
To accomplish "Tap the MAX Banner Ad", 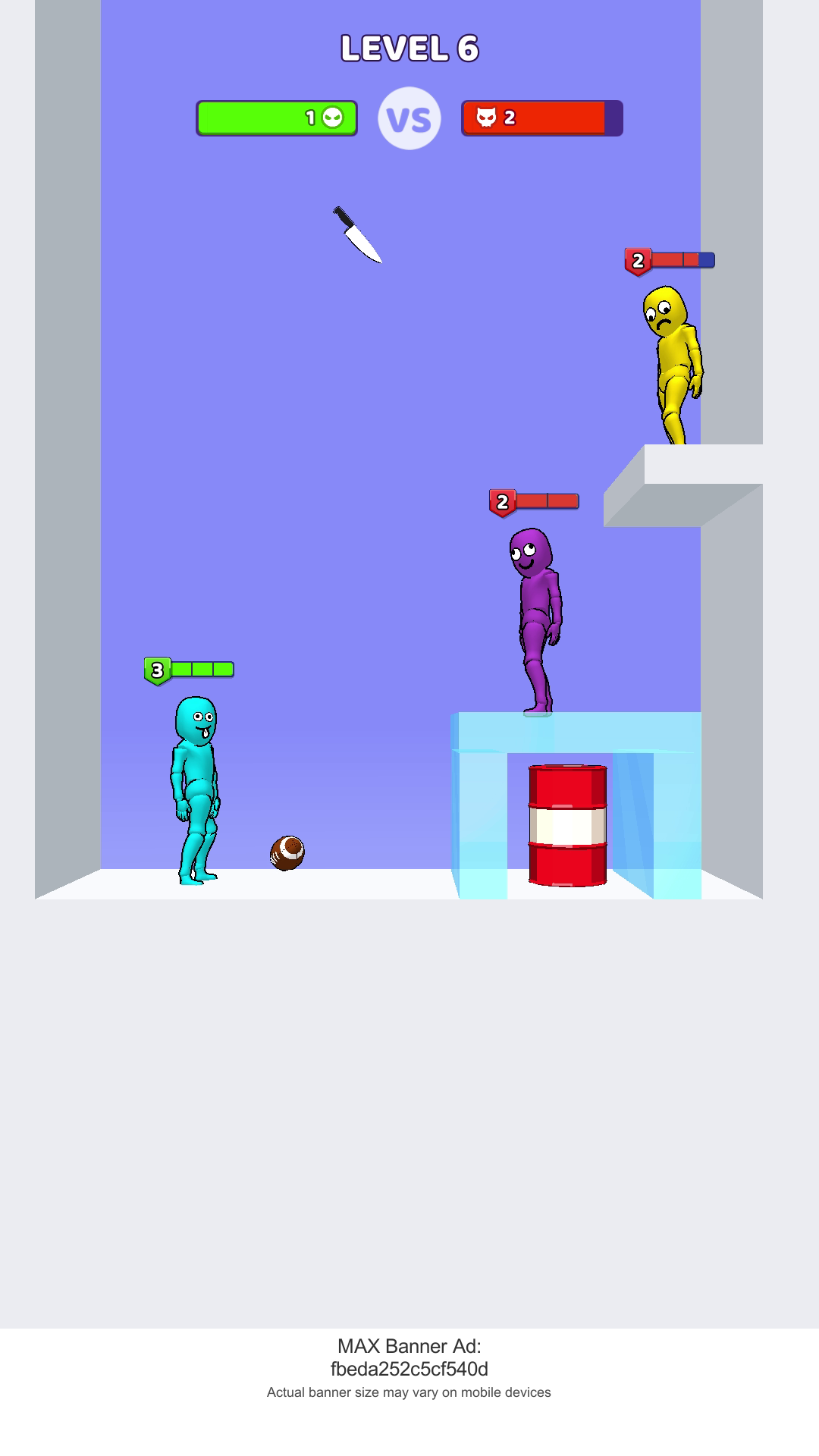I will coord(409,1370).
